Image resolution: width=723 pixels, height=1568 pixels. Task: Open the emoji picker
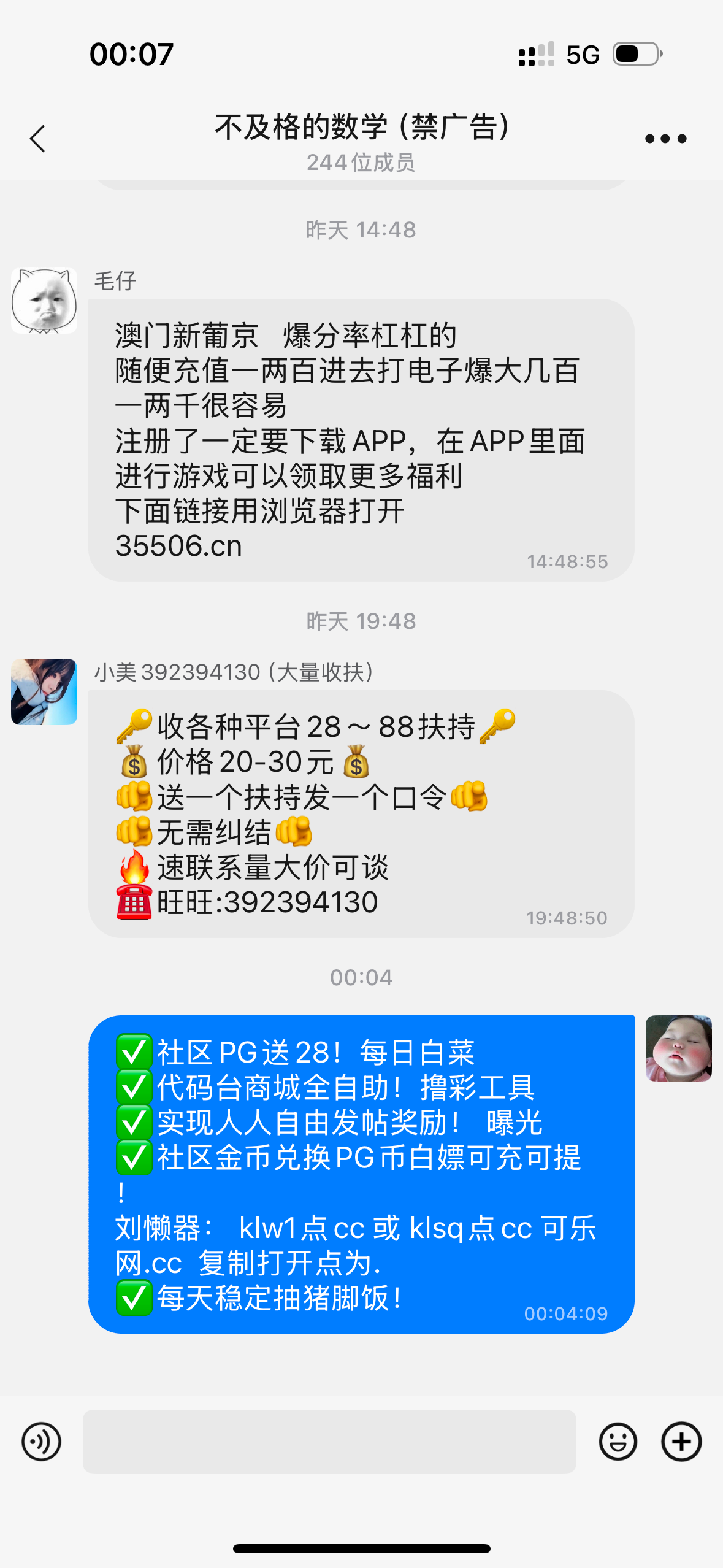pos(618,1441)
